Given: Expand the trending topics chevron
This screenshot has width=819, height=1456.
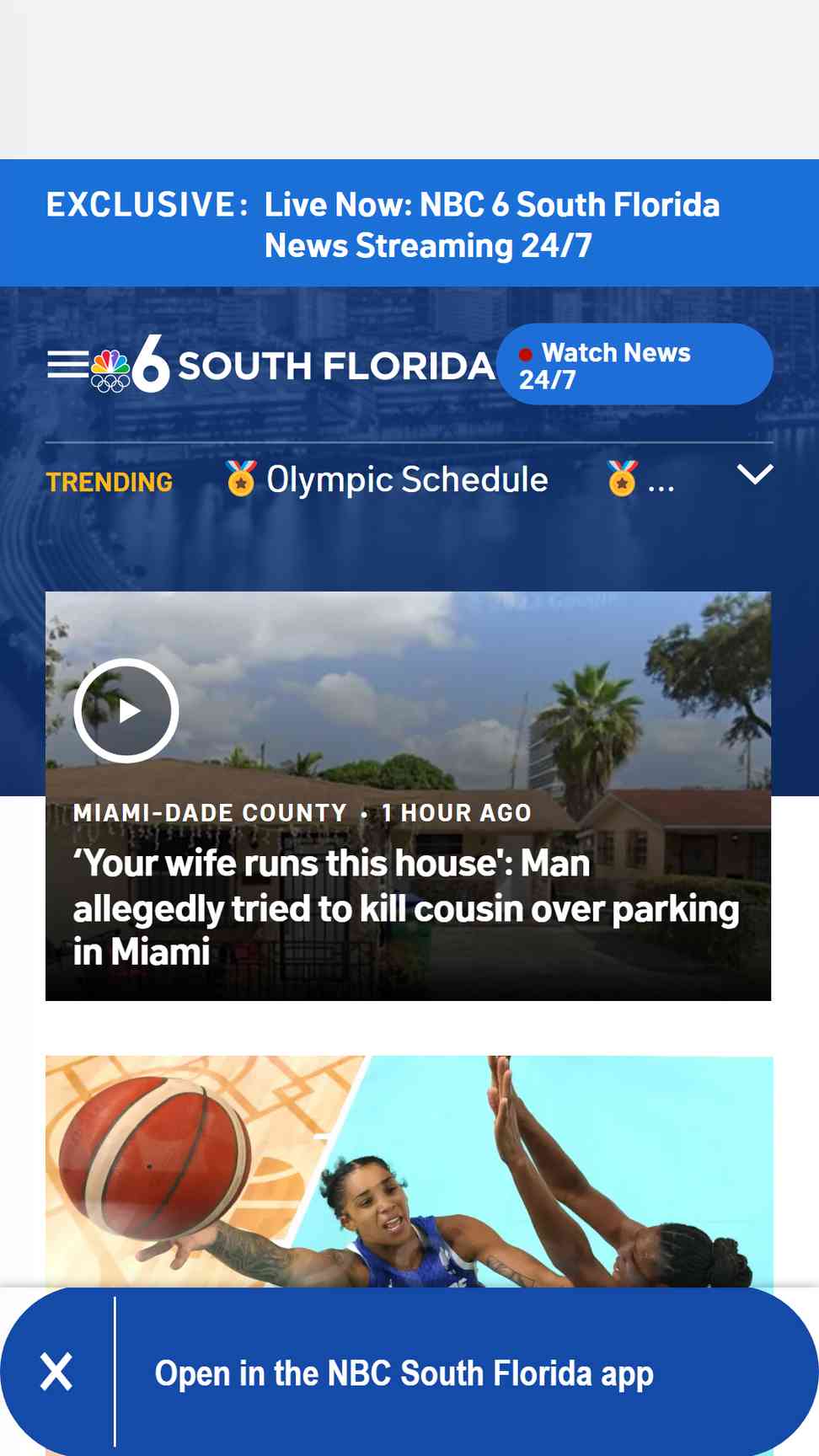Looking at the screenshot, I should point(755,474).
